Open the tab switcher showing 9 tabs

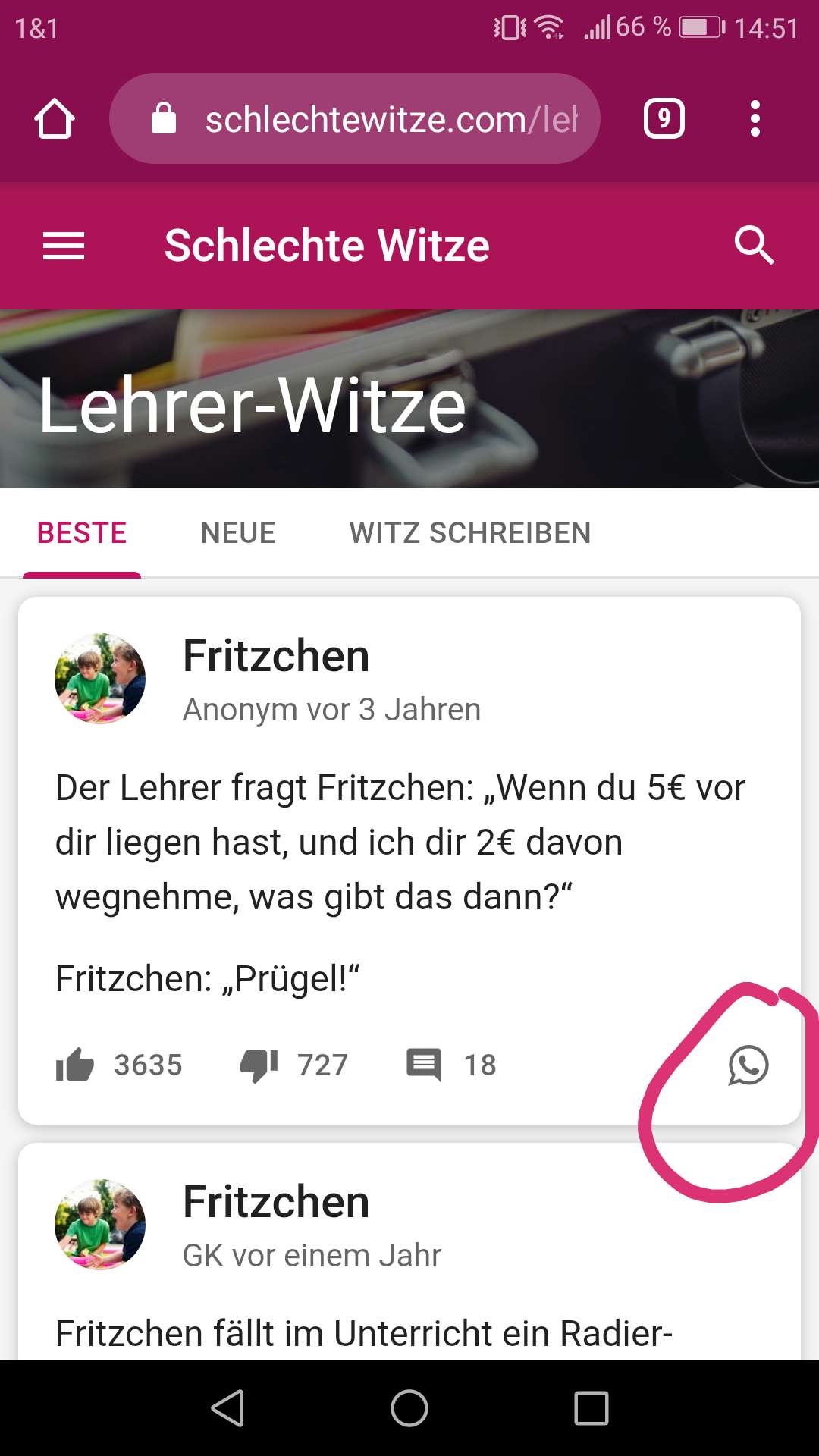tap(664, 119)
